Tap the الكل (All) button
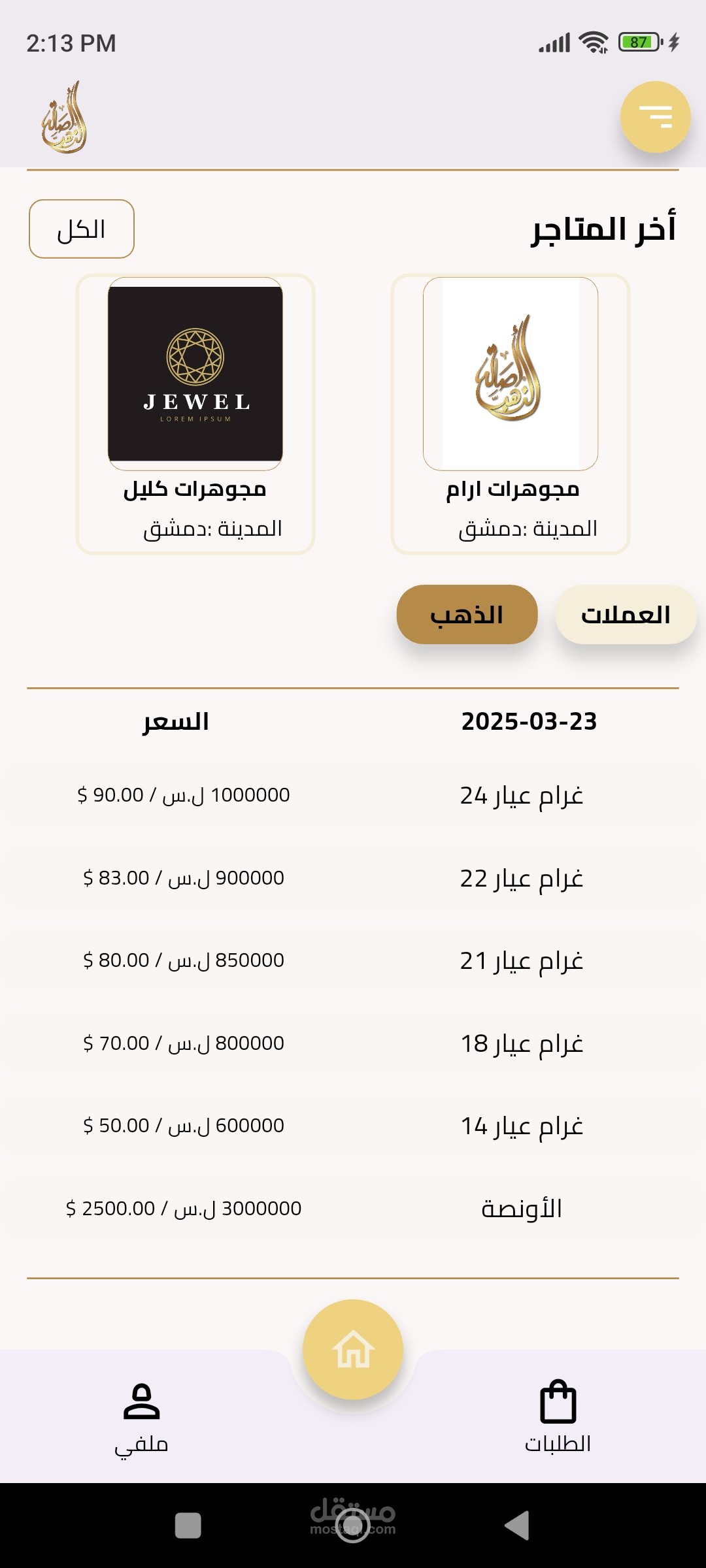Image resolution: width=706 pixels, height=1568 pixels. [x=82, y=229]
